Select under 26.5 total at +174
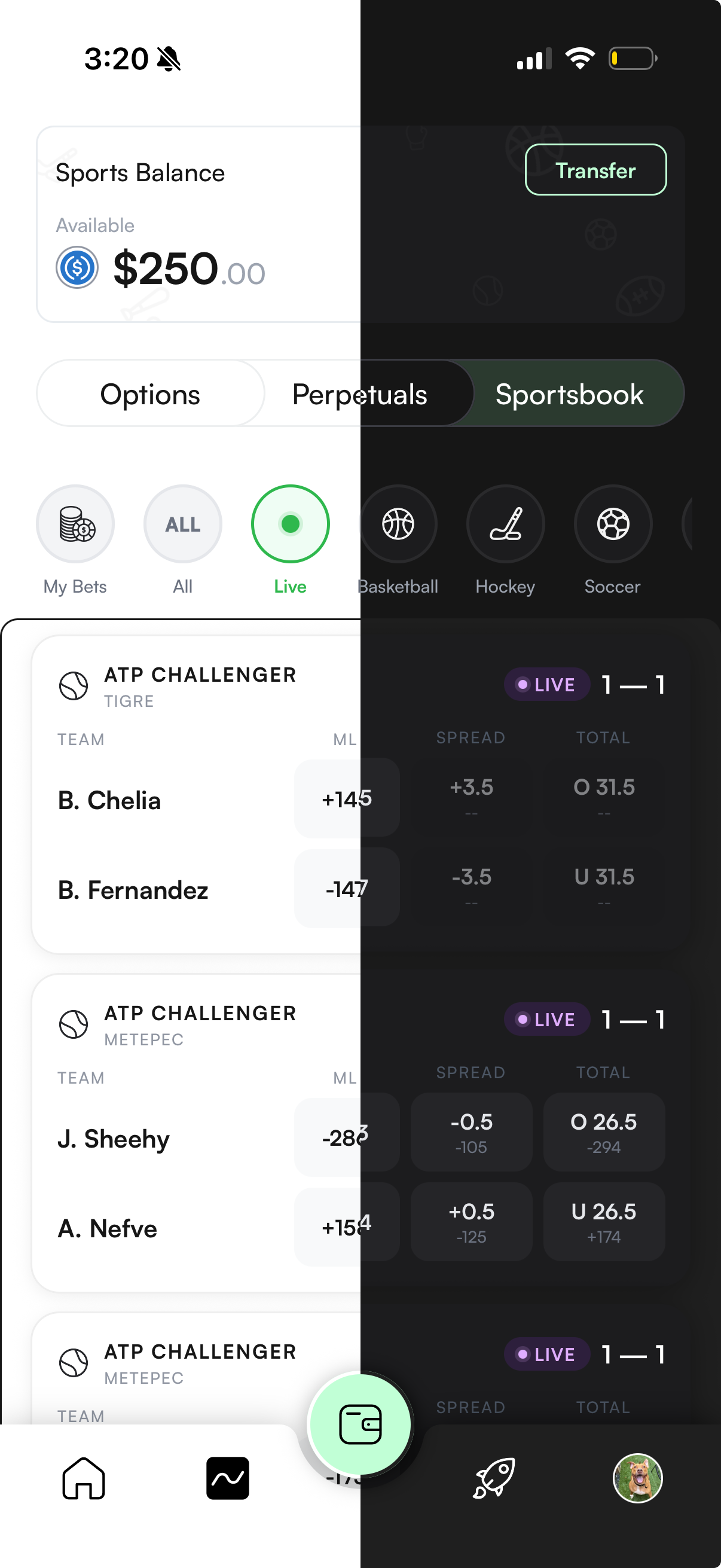This screenshot has height=1568, width=721. point(604,1222)
